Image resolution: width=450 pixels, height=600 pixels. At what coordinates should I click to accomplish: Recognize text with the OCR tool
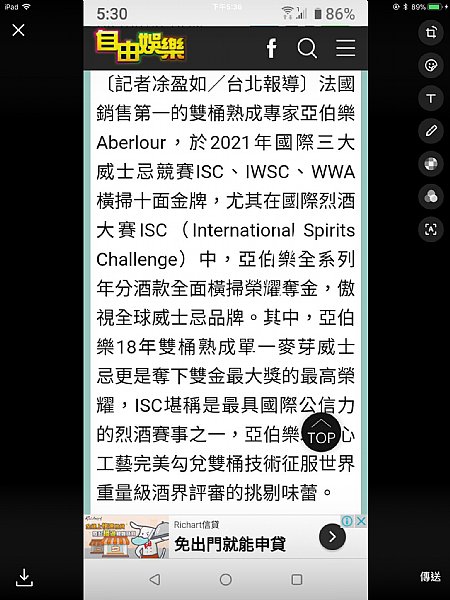pos(431,230)
